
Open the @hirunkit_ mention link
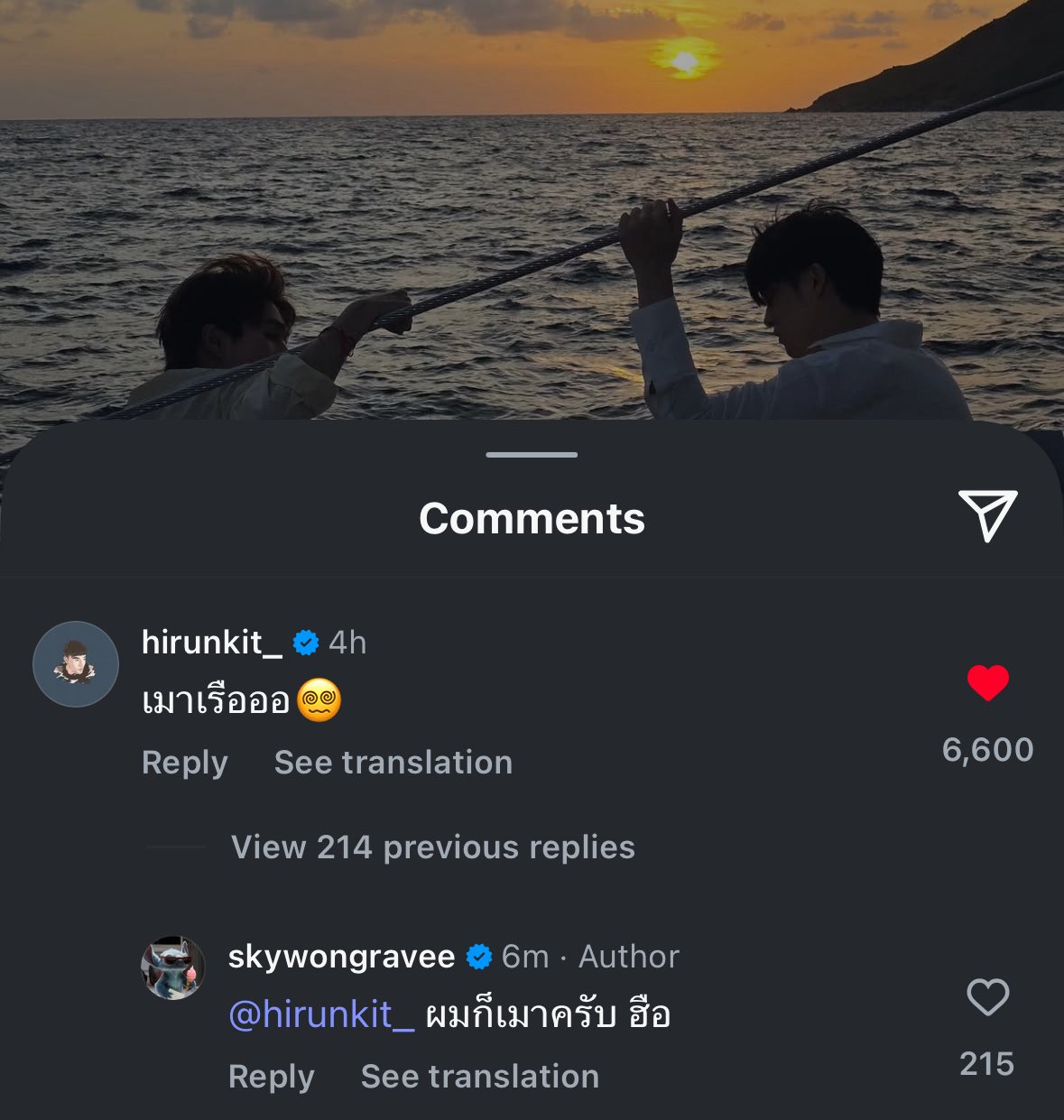pyautogui.click(x=321, y=1015)
